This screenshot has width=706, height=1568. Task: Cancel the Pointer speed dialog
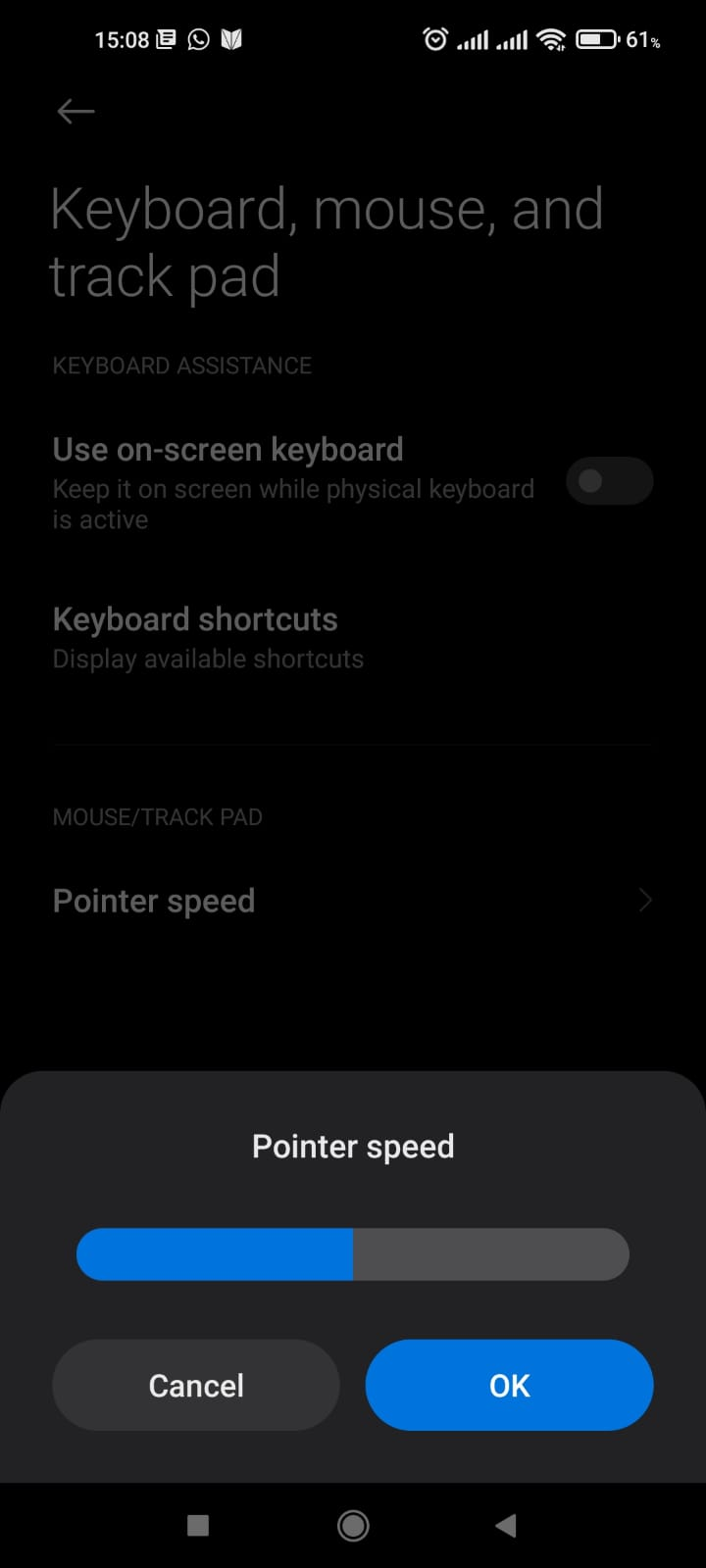(196, 1385)
